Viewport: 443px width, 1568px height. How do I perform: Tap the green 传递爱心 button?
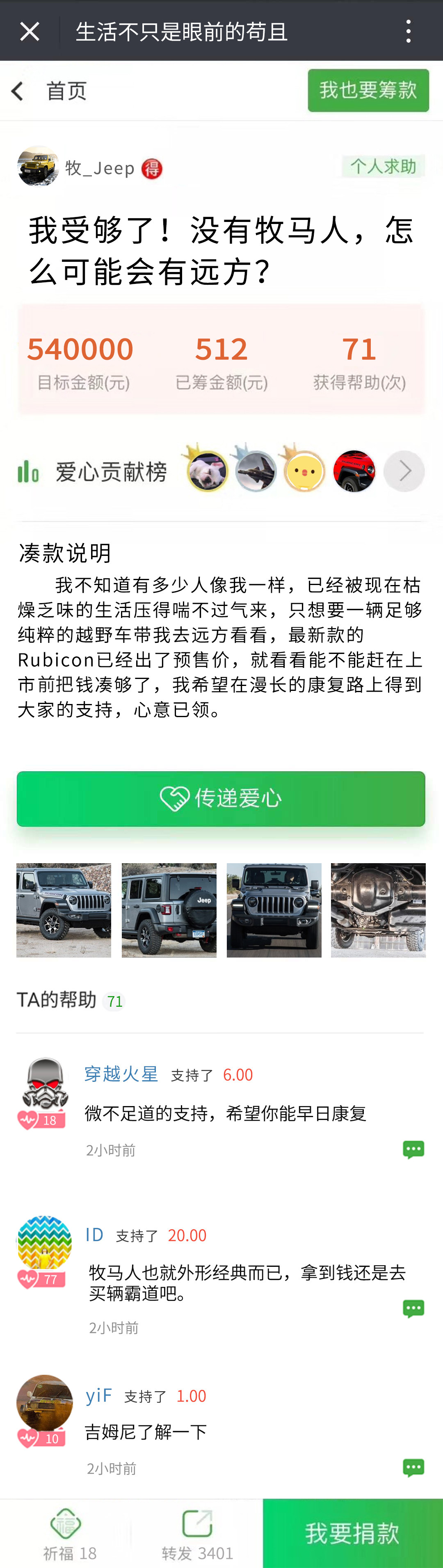click(221, 798)
